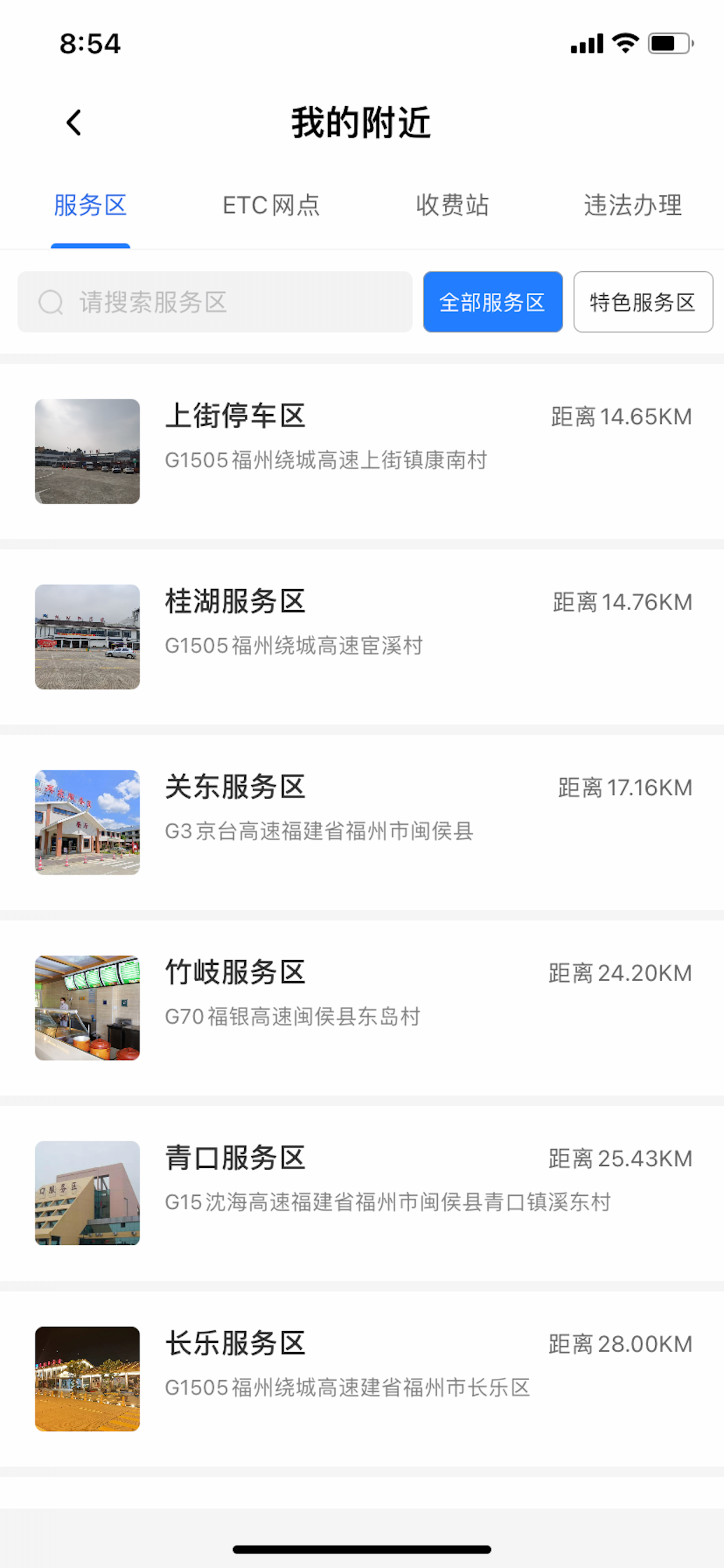Screen dimensions: 724x1568
Task: Open 竹岐服务区 service area
Action: tap(362, 1008)
